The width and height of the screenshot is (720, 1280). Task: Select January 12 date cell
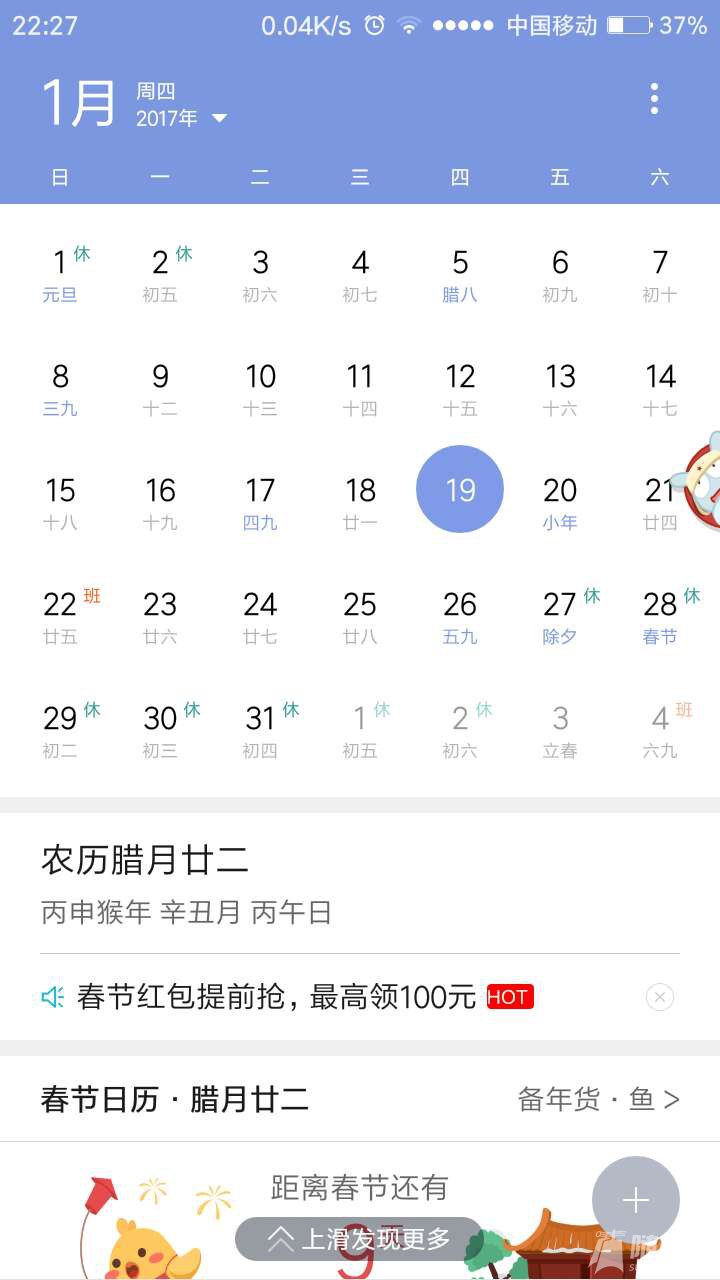point(460,388)
